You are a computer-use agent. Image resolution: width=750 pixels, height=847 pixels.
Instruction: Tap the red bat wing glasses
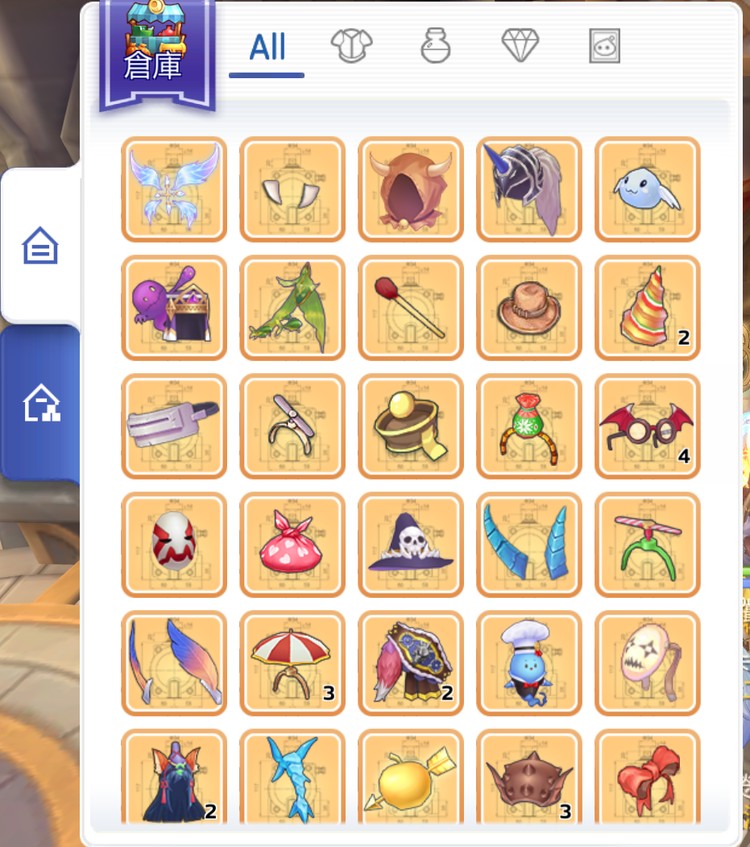[x=647, y=426]
